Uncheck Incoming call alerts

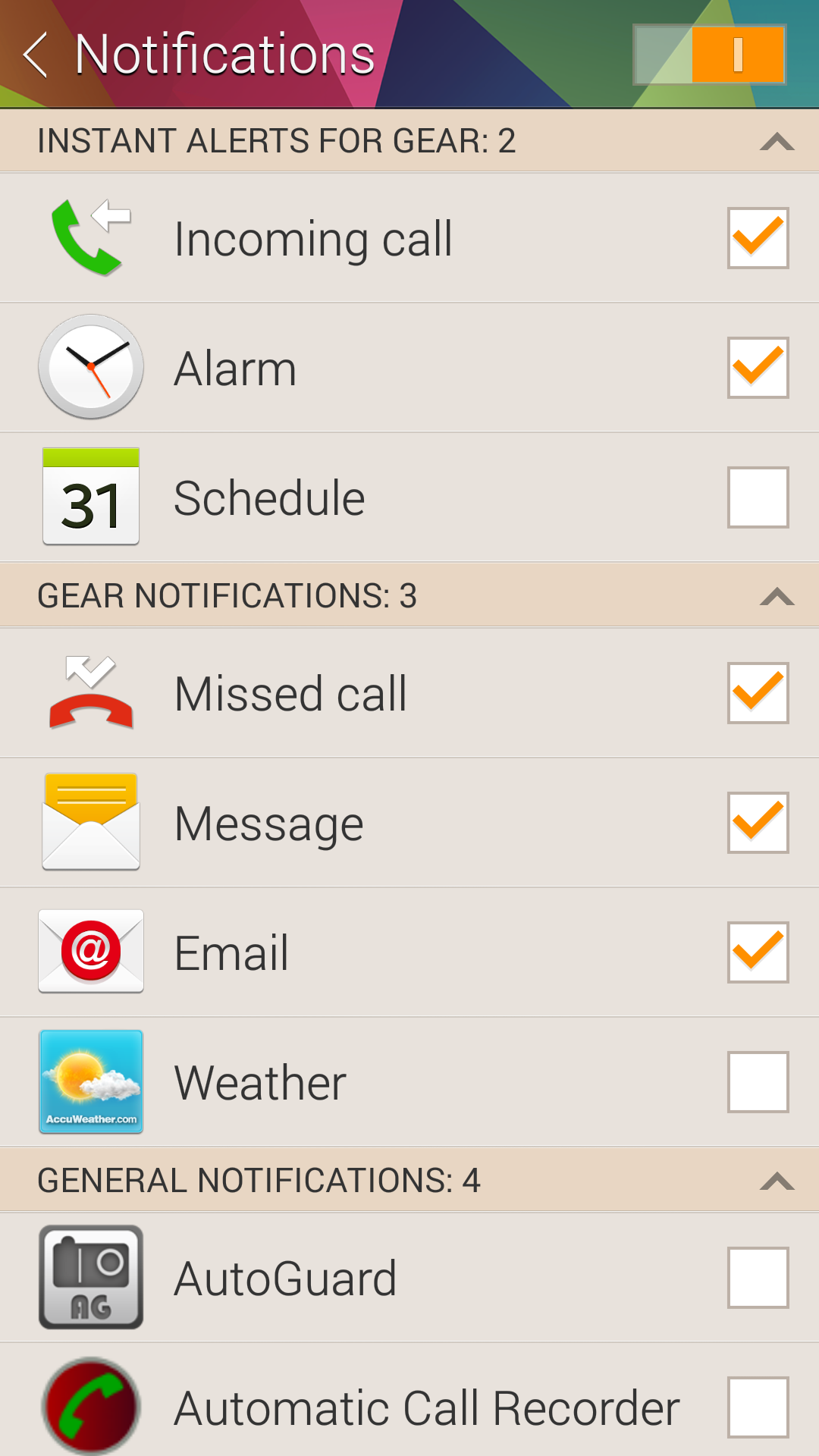point(758,238)
